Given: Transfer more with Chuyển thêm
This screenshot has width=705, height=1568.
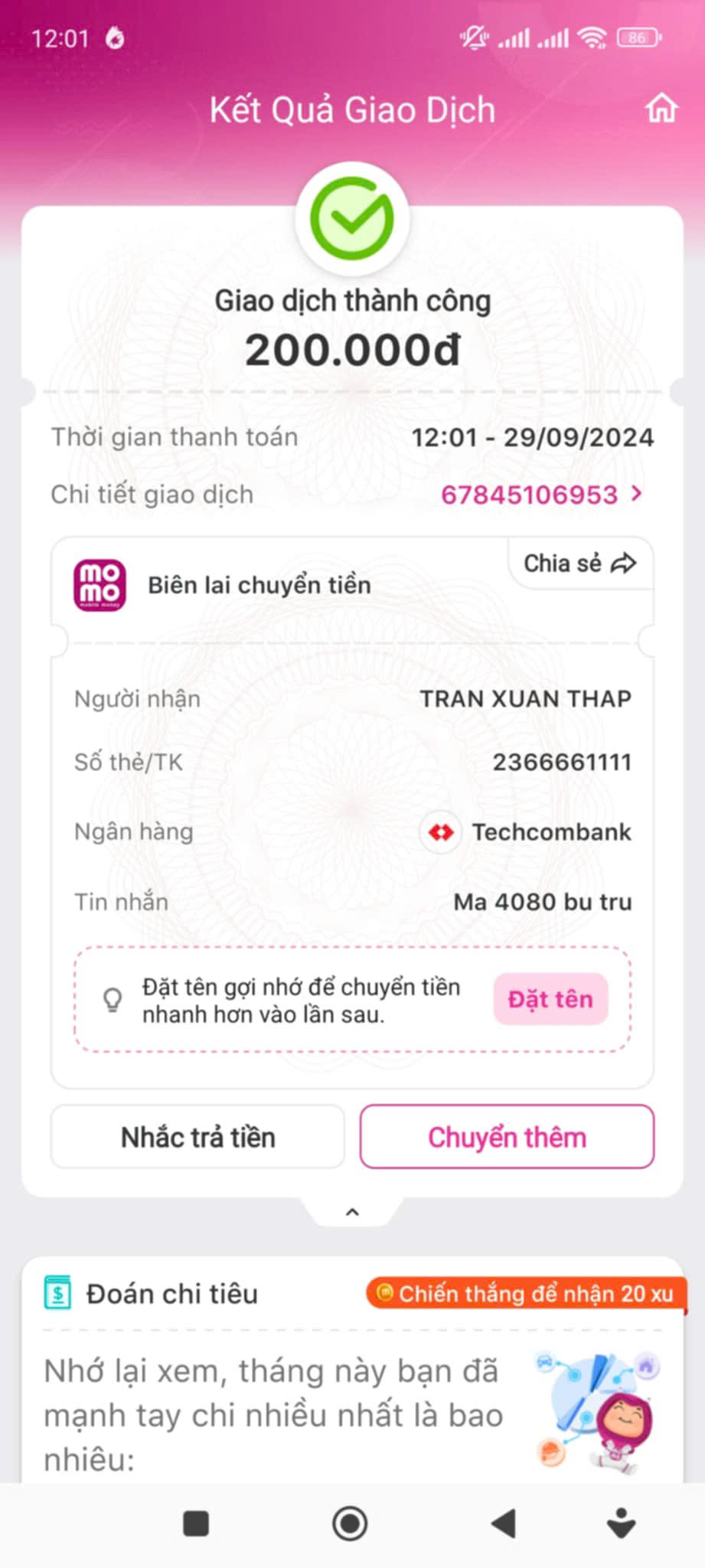Looking at the screenshot, I should pos(507,1137).
